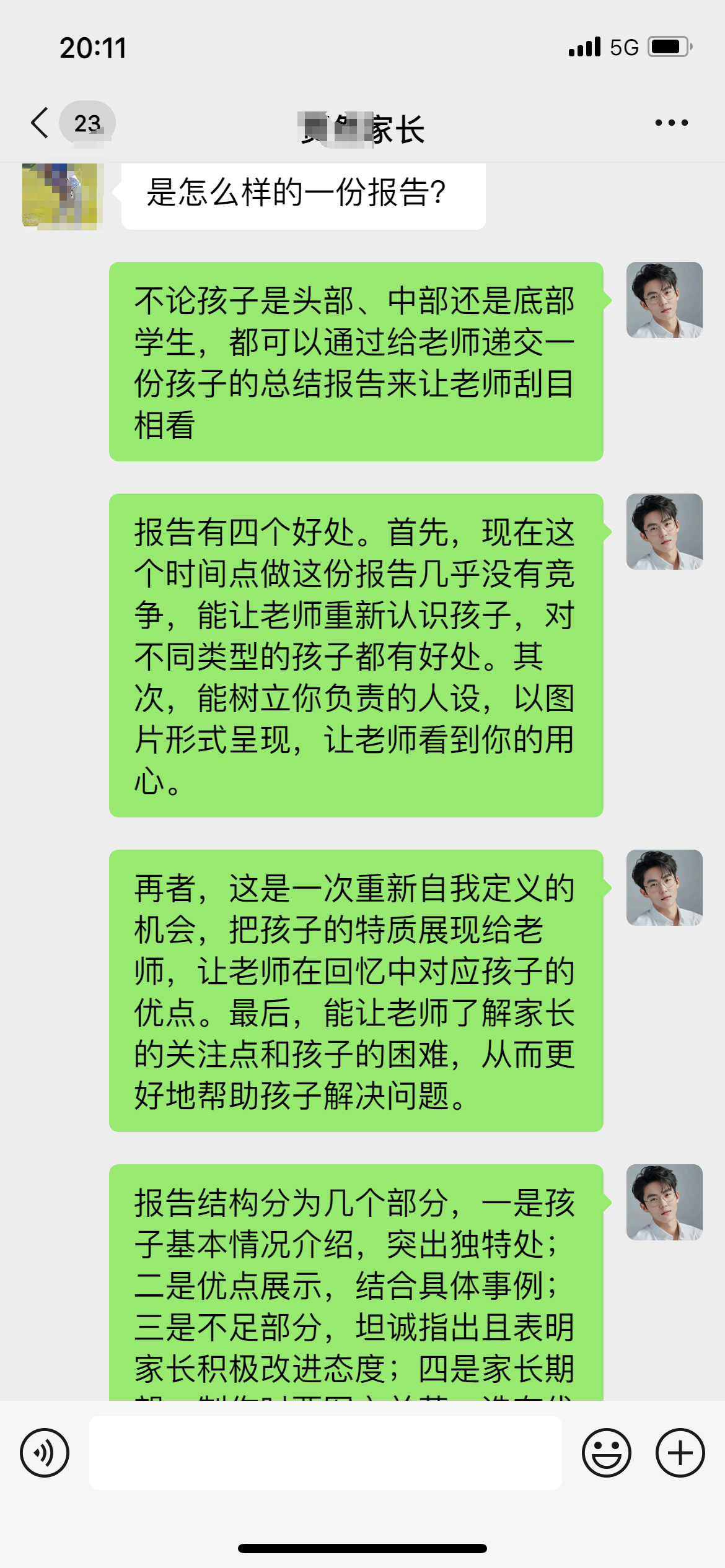Open the emoji picker
This screenshot has width=725, height=1568.
pos(607,1453)
